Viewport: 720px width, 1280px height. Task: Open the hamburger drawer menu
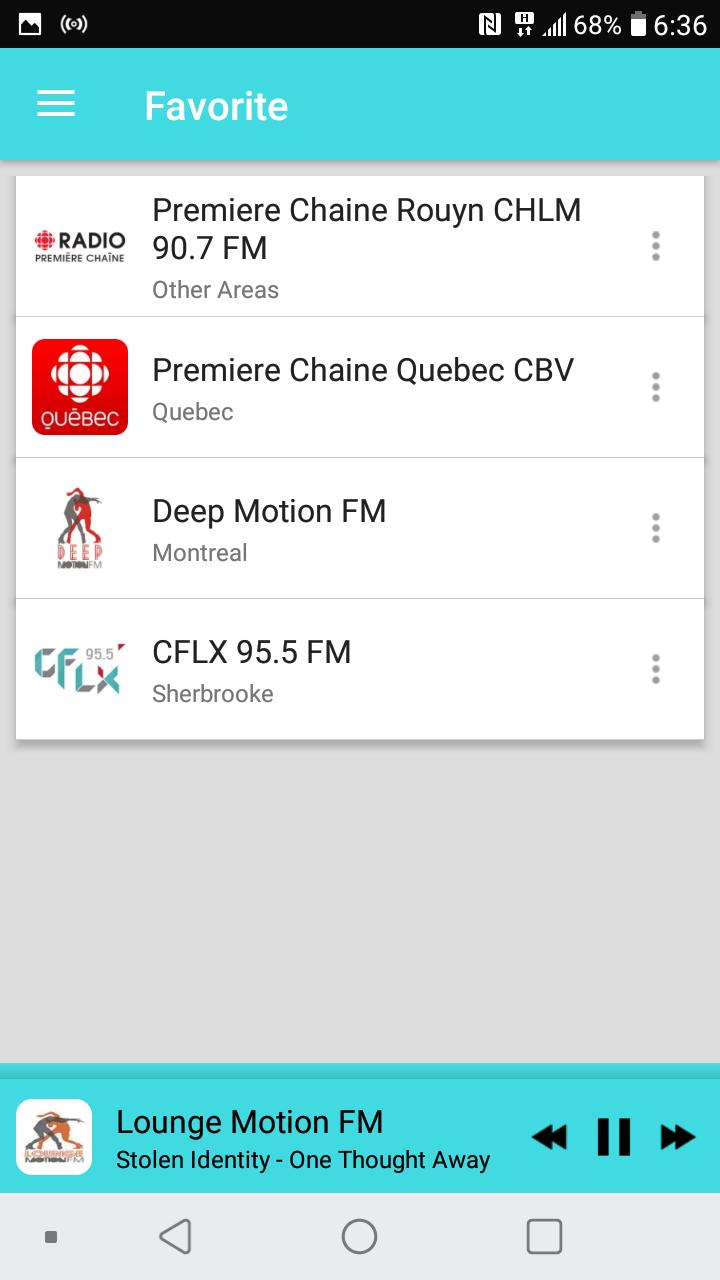pos(56,104)
